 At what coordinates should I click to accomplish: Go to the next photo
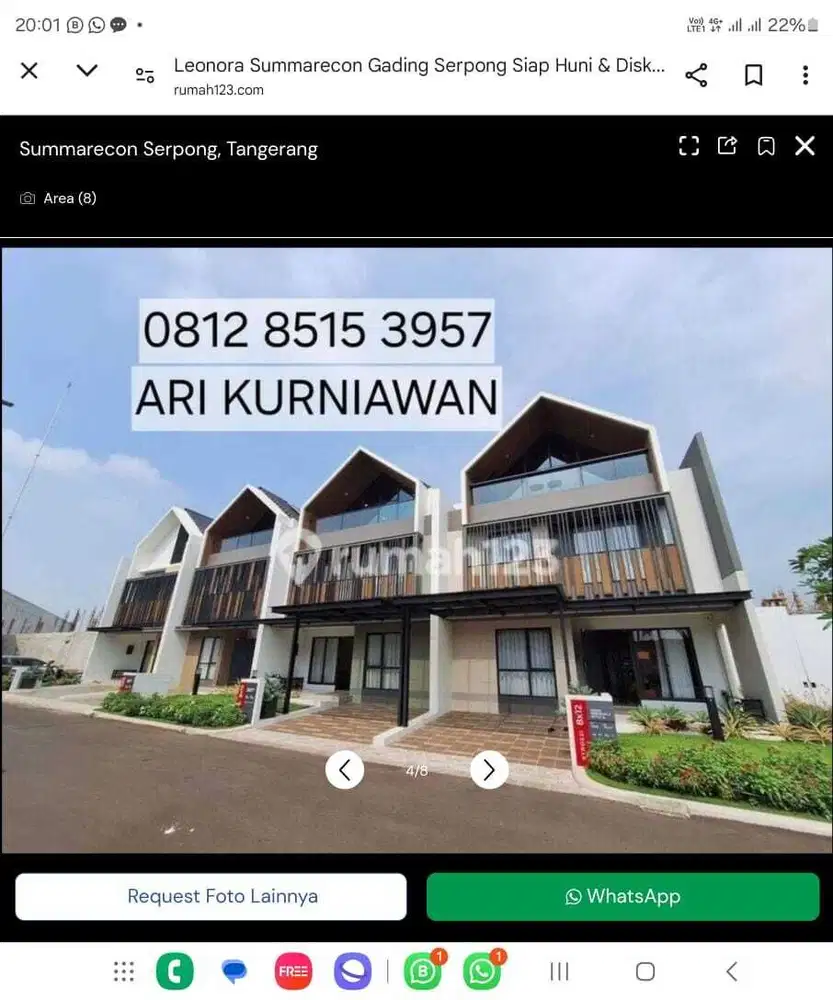(489, 769)
